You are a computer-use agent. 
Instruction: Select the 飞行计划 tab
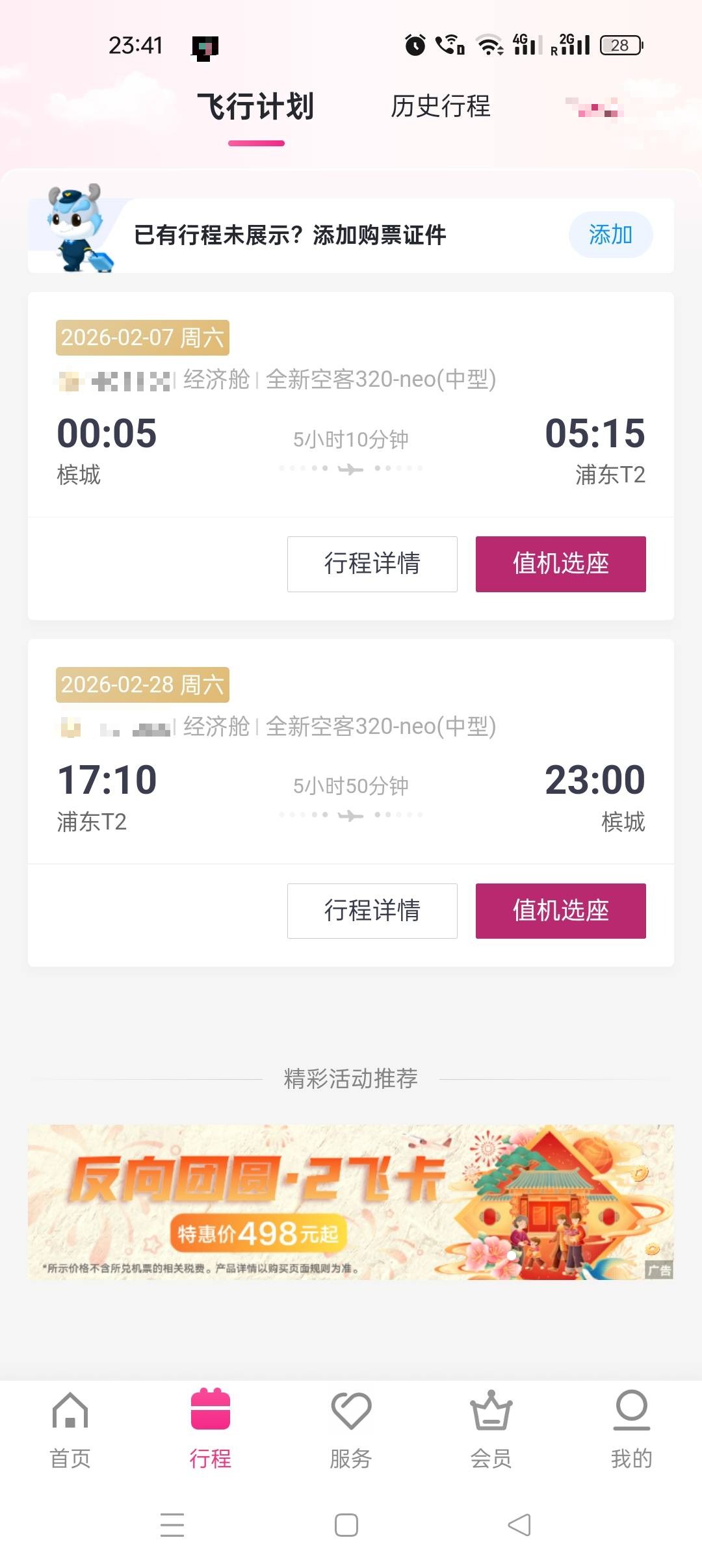point(256,106)
